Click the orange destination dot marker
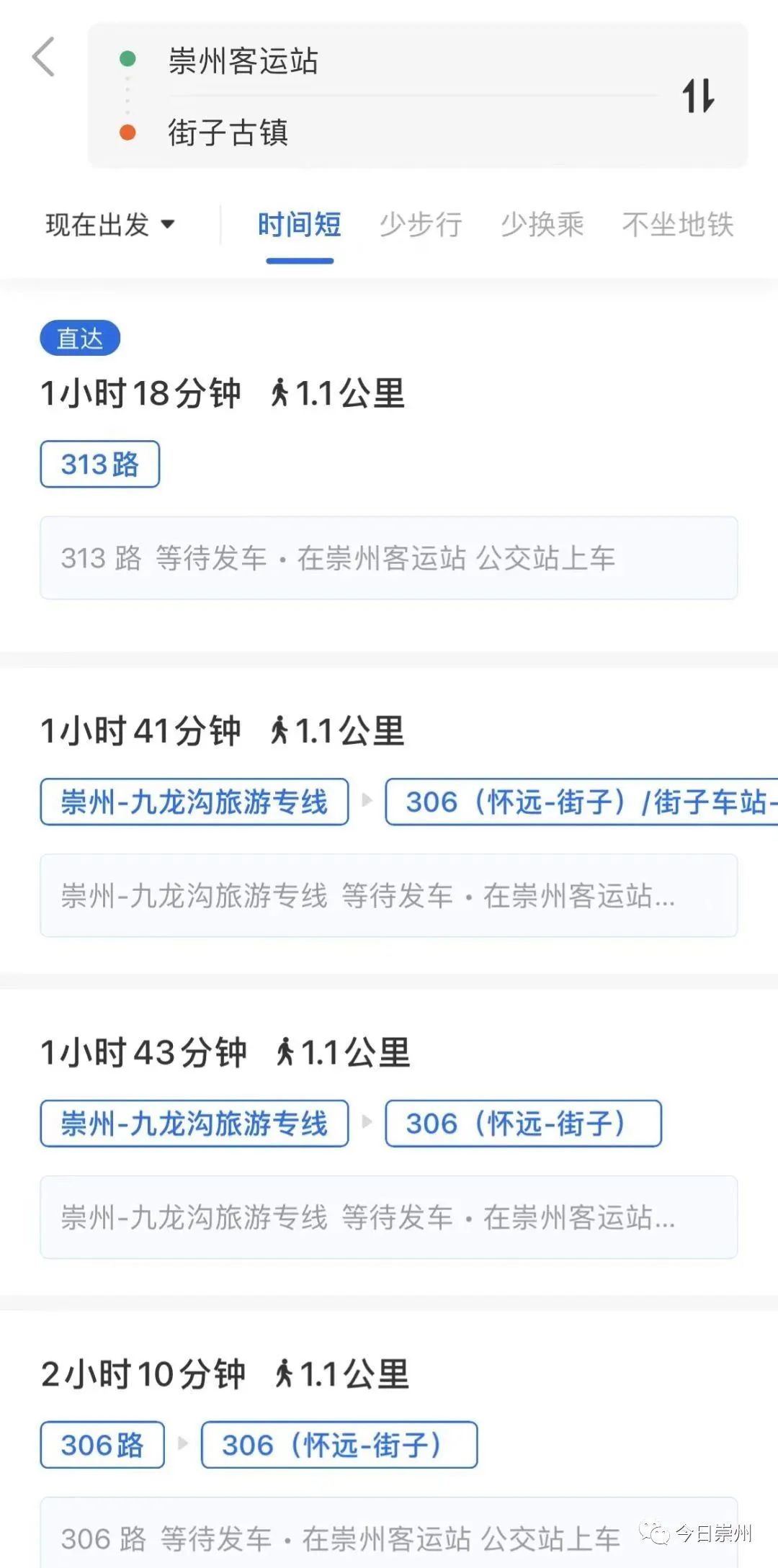This screenshot has height=1568, width=778. pyautogui.click(x=128, y=132)
